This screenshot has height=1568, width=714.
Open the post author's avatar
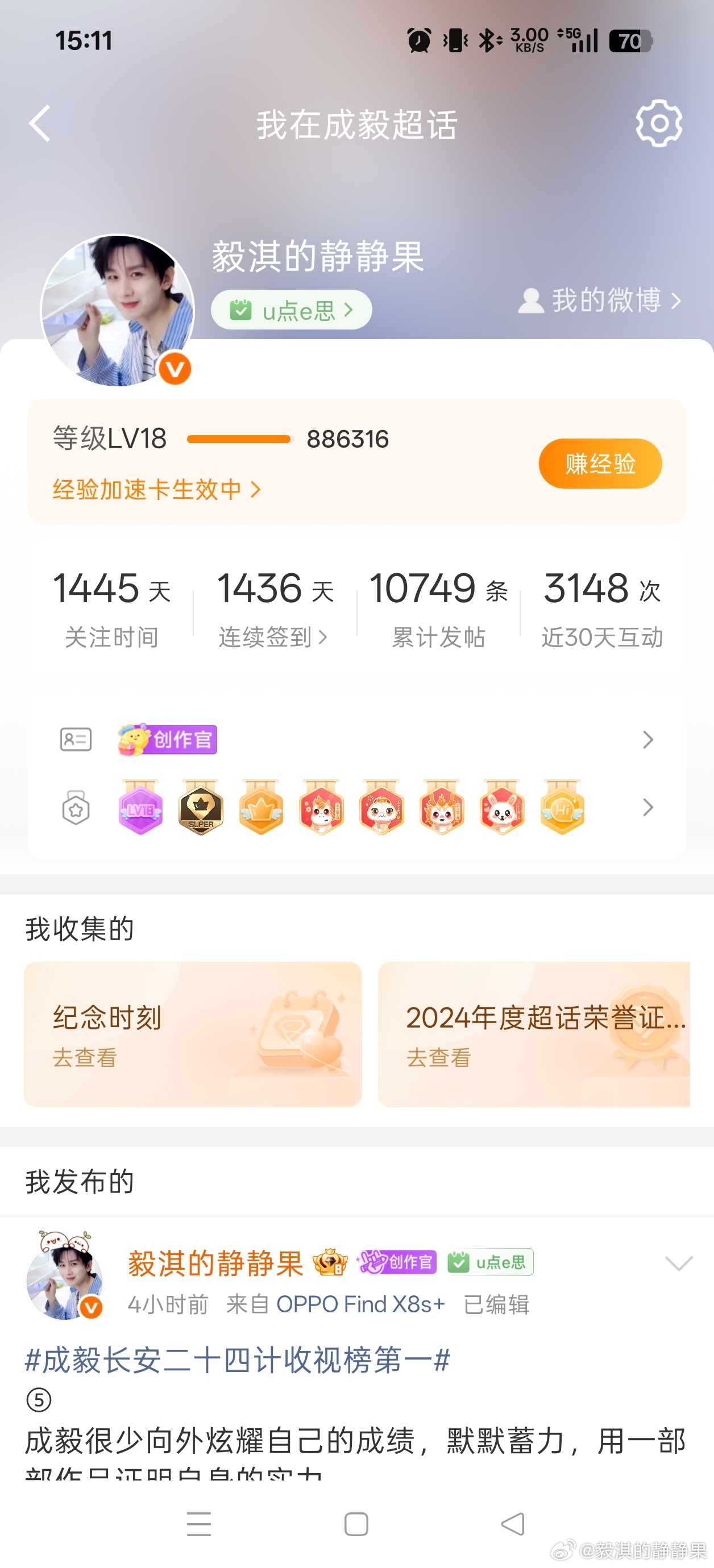[x=65, y=1276]
